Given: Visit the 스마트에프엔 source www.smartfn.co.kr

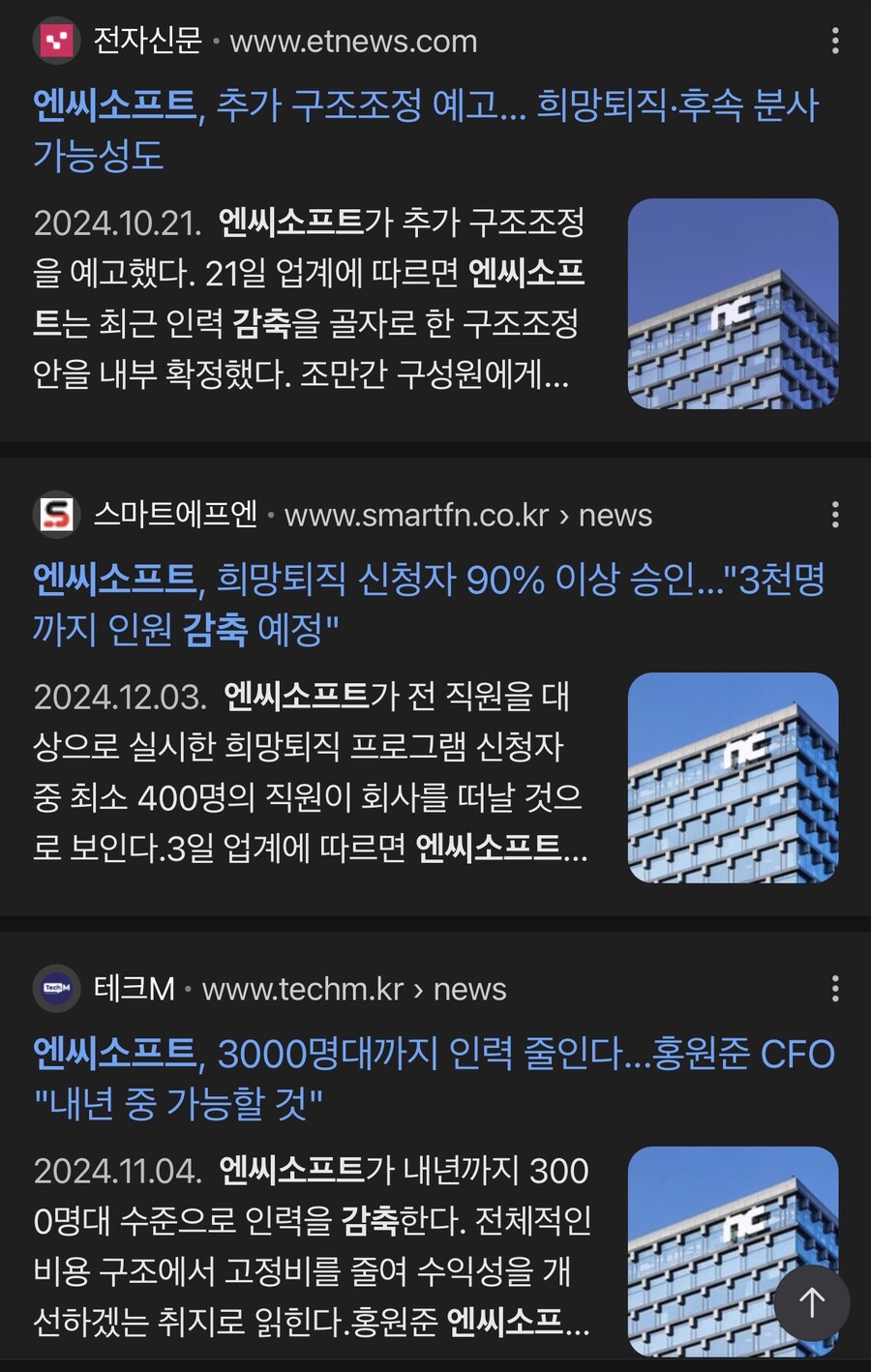Looking at the screenshot, I should 416,516.
